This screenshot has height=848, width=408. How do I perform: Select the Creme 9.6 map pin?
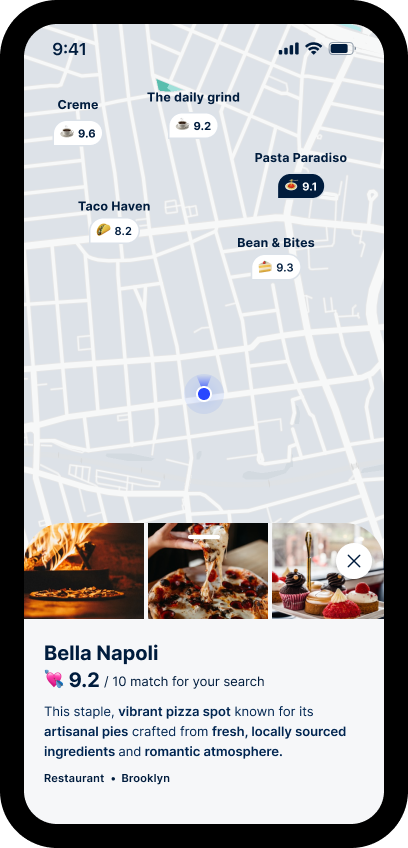pyautogui.click(x=78, y=133)
